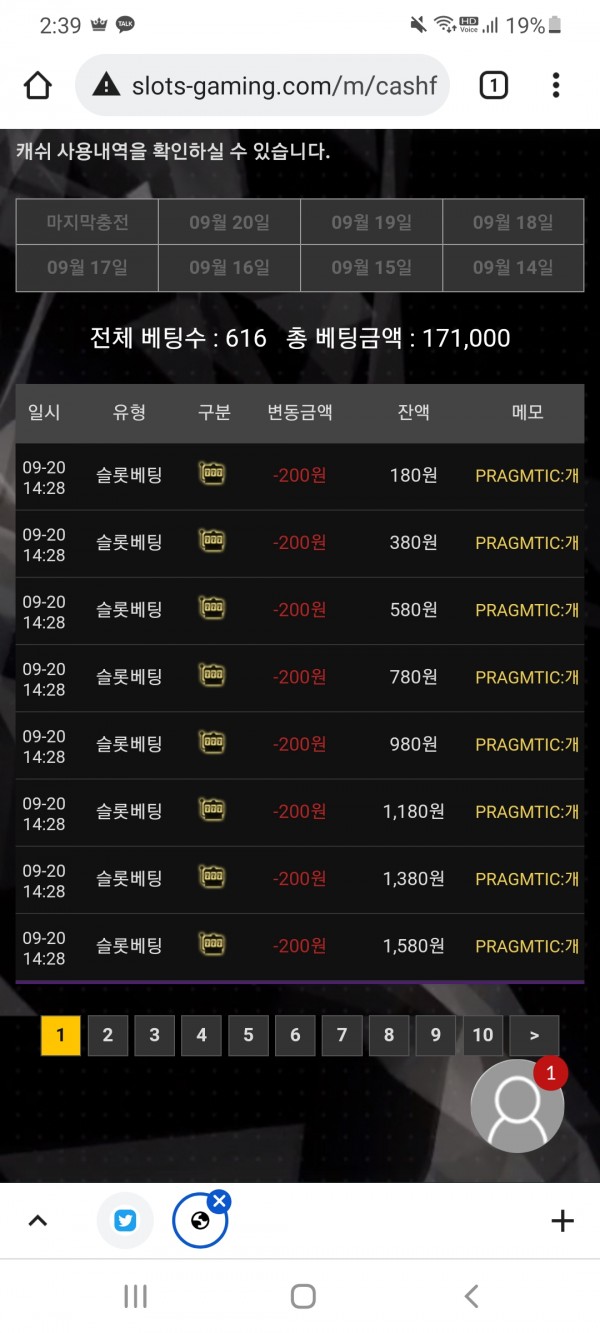This screenshot has width=600, height=1333.
Task: Select the 마지막충전 filter
Action: (x=87, y=222)
